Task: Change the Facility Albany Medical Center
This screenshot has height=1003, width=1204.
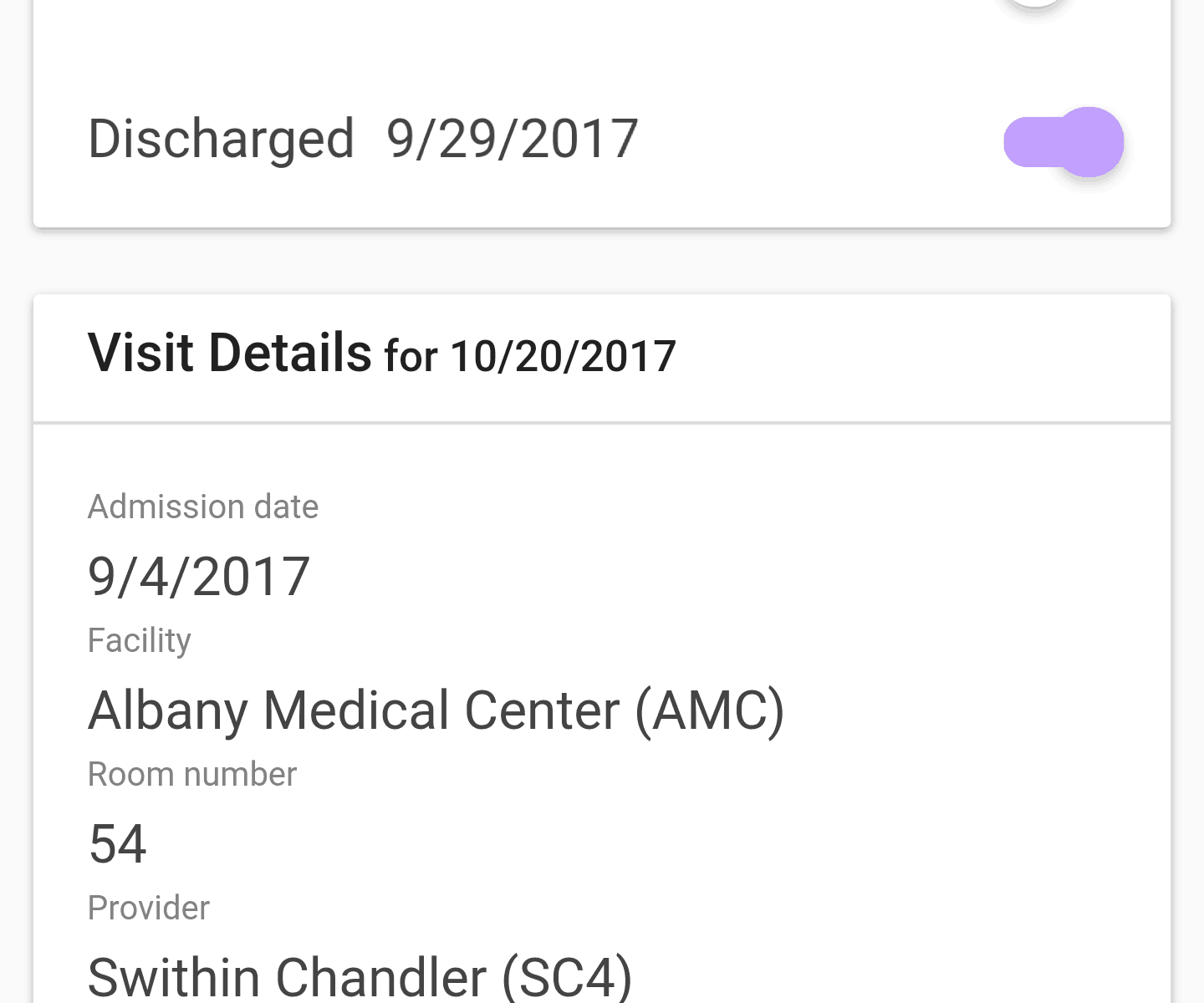Action: point(435,710)
